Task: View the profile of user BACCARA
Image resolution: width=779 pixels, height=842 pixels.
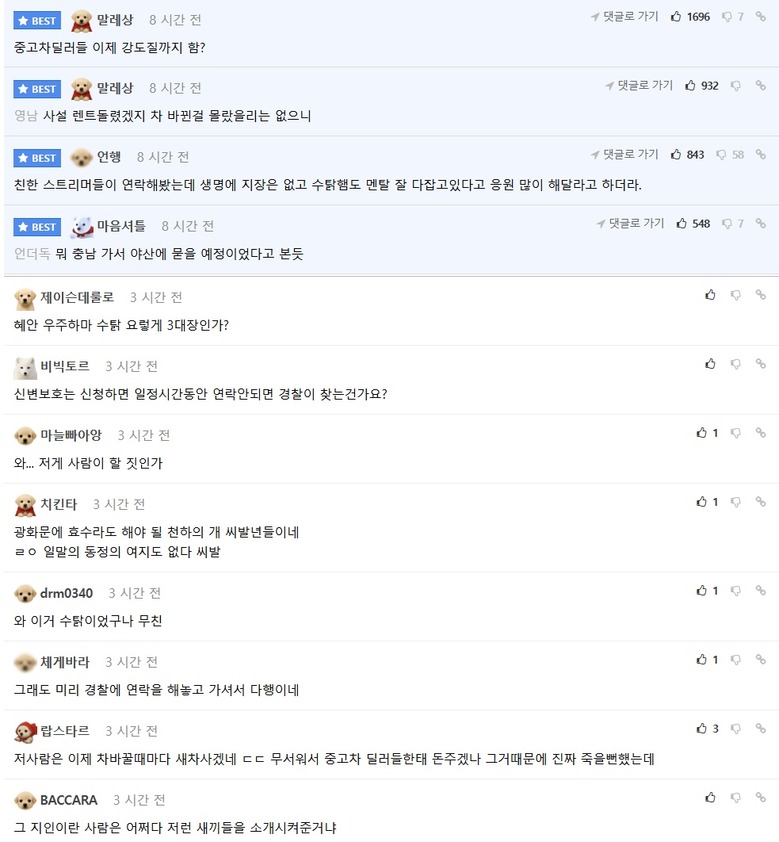Action: 68,800
